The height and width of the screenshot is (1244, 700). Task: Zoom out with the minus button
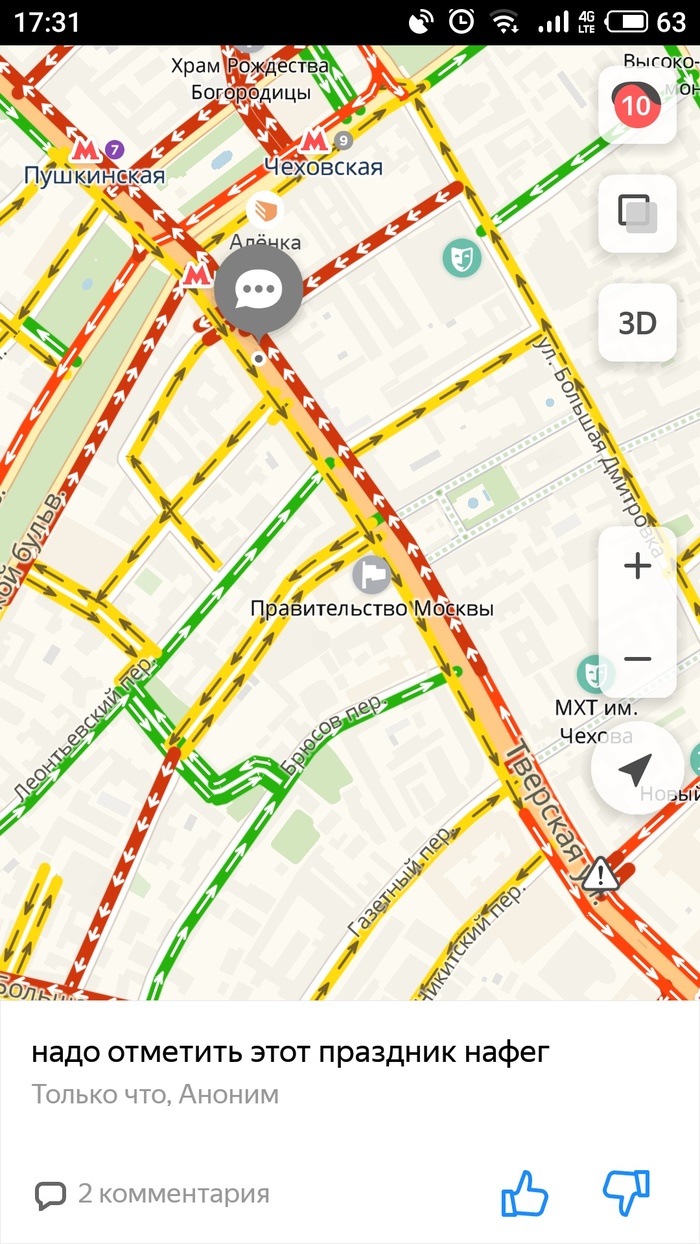(637, 659)
